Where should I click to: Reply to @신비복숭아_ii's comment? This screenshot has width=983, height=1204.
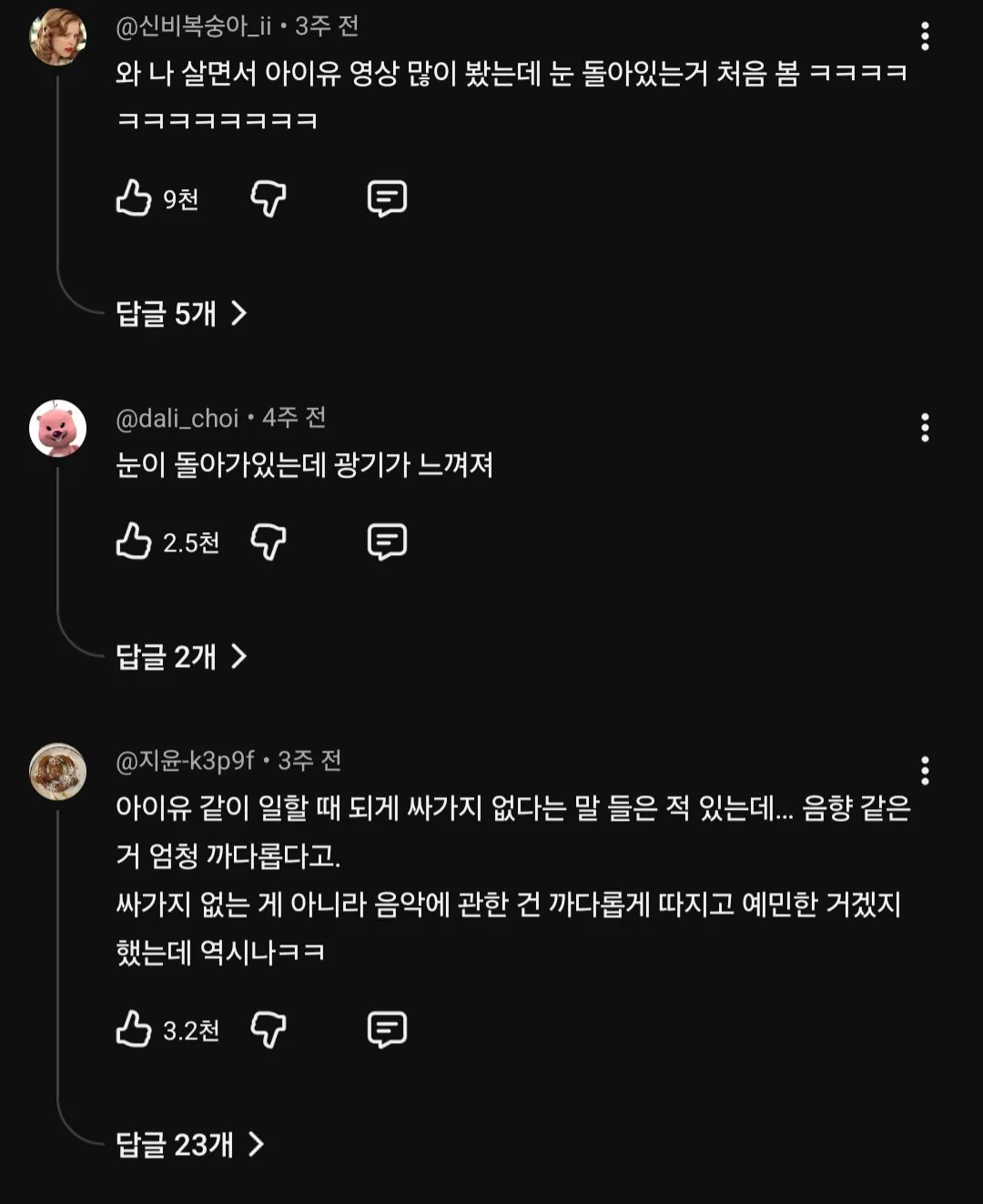387,197
